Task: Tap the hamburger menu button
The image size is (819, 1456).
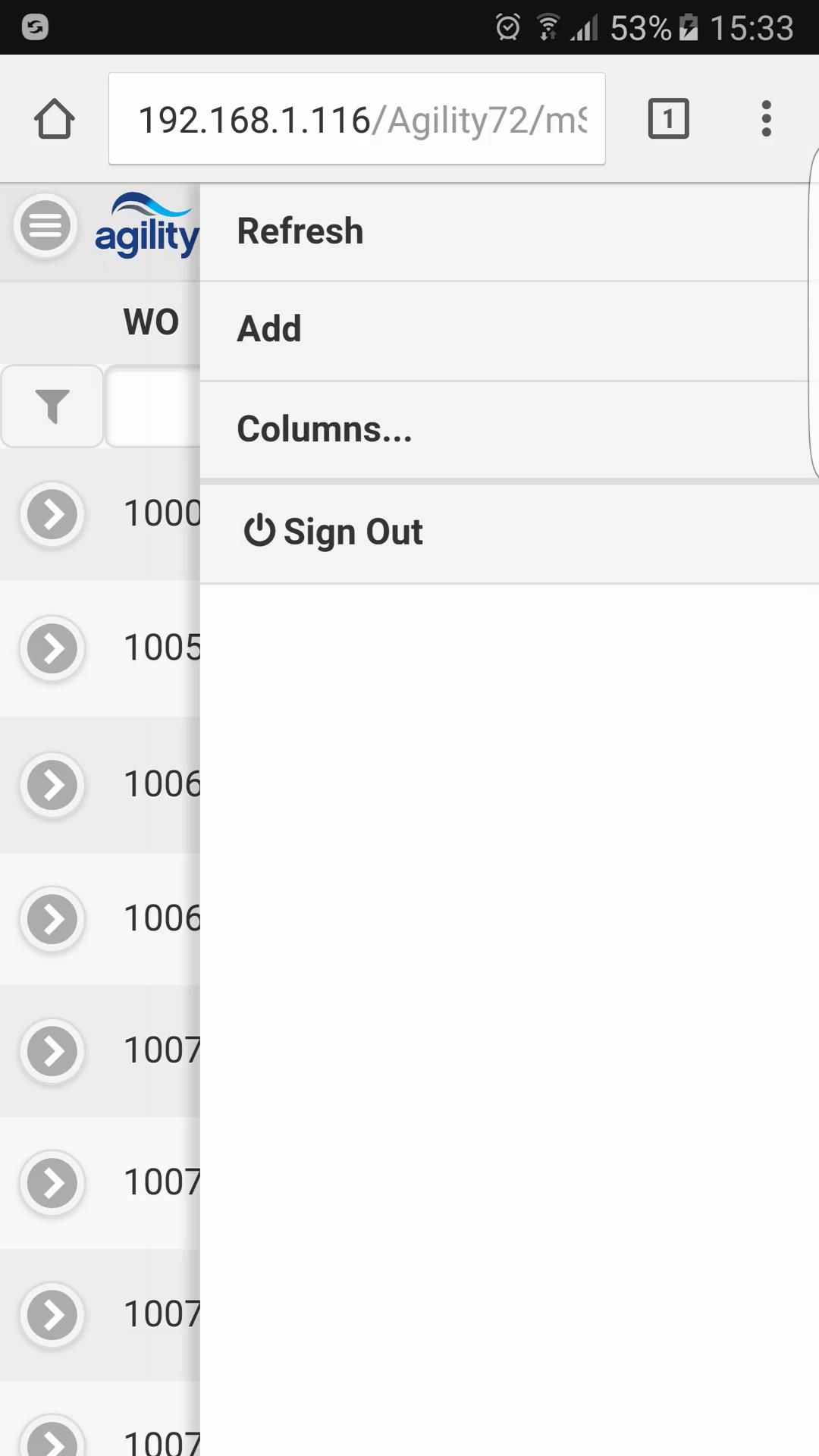Action: click(x=45, y=226)
